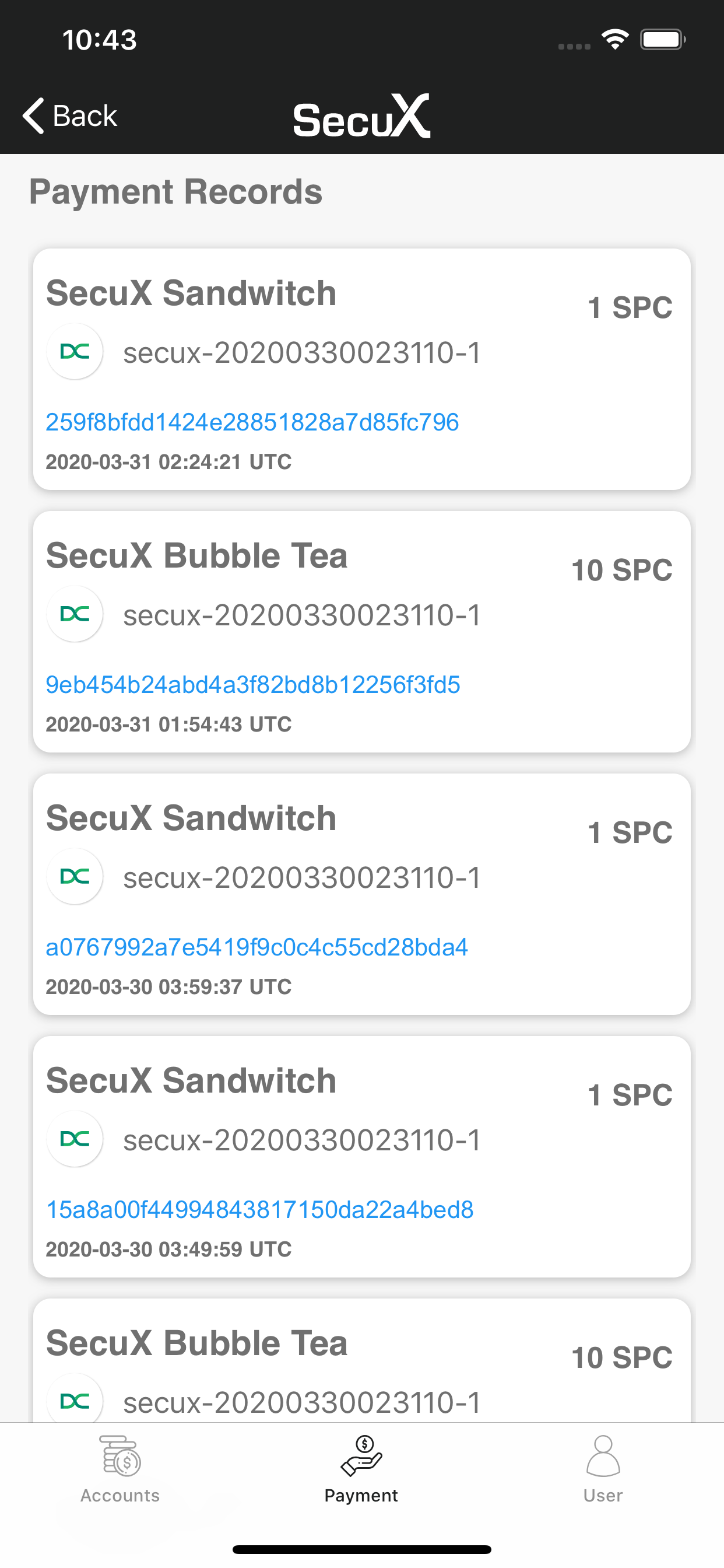724x1568 pixels.
Task: Open the Accounts tab
Action: pos(120,1469)
